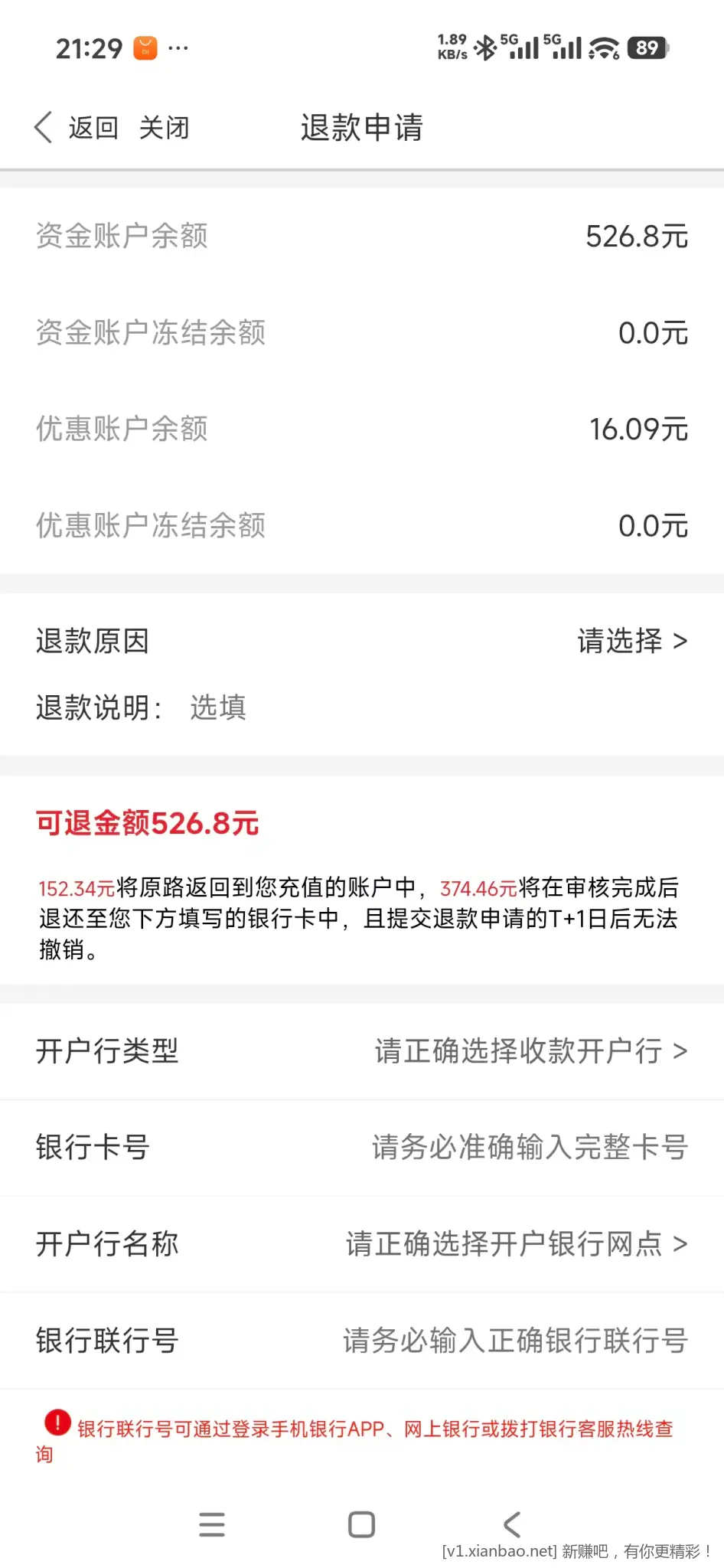Viewport: 724px width, 1568px height.
Task: Open the 开户行类型 bank selector
Action: tap(528, 1051)
